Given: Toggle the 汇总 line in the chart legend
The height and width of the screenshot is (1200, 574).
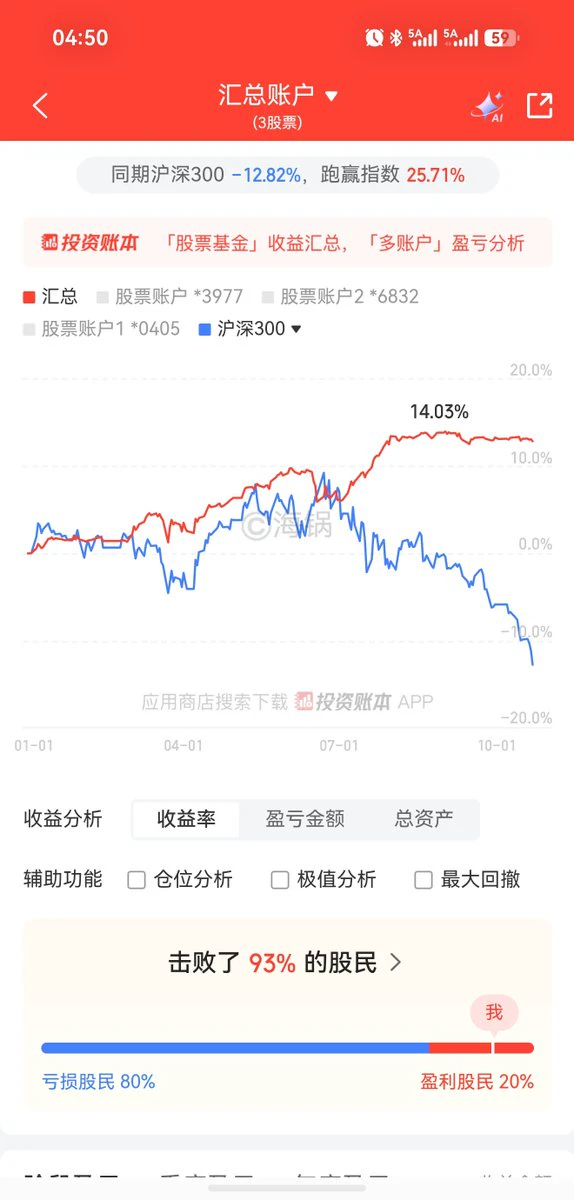Looking at the screenshot, I should (x=50, y=297).
